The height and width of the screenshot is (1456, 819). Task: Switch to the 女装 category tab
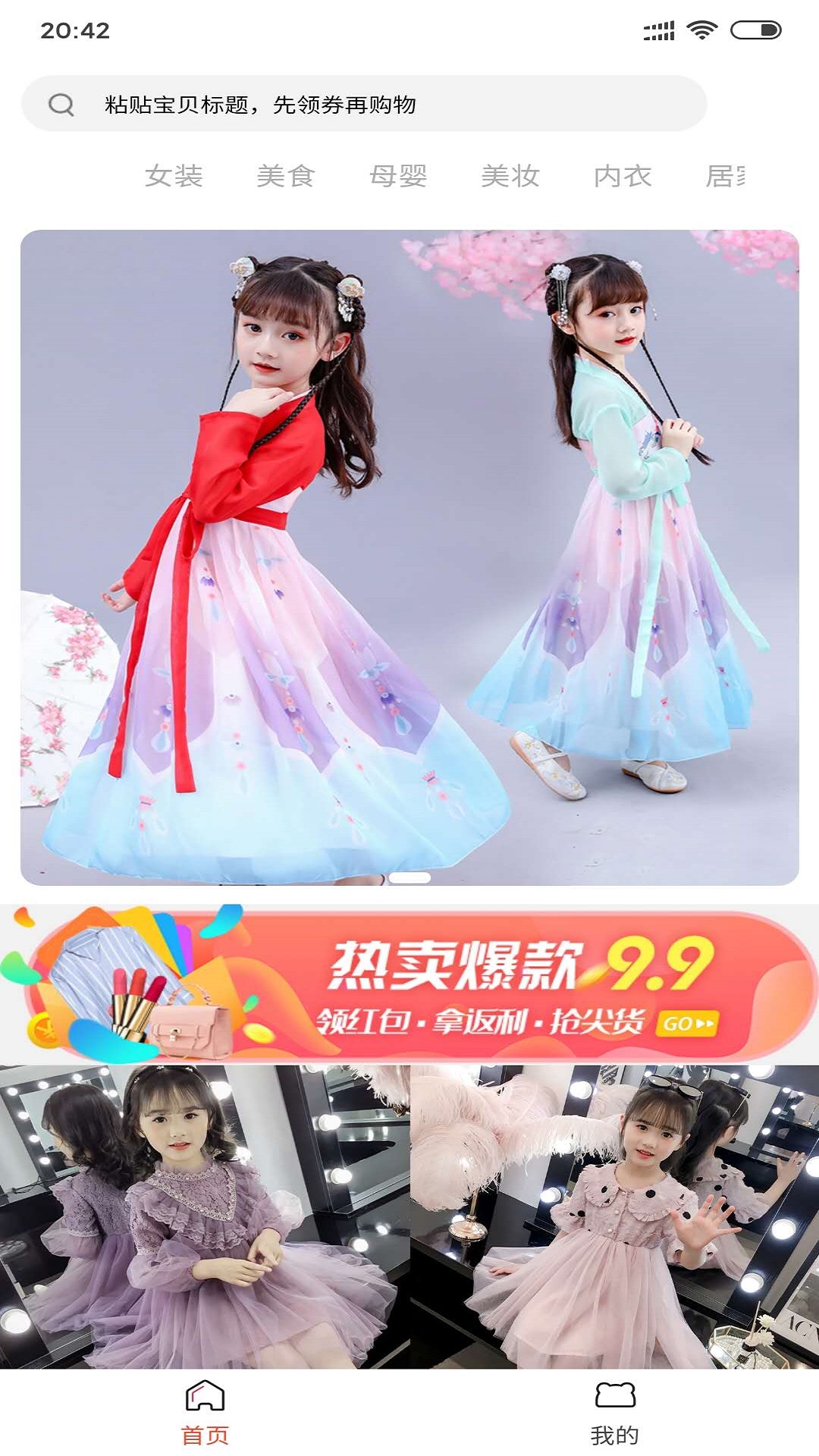(174, 176)
